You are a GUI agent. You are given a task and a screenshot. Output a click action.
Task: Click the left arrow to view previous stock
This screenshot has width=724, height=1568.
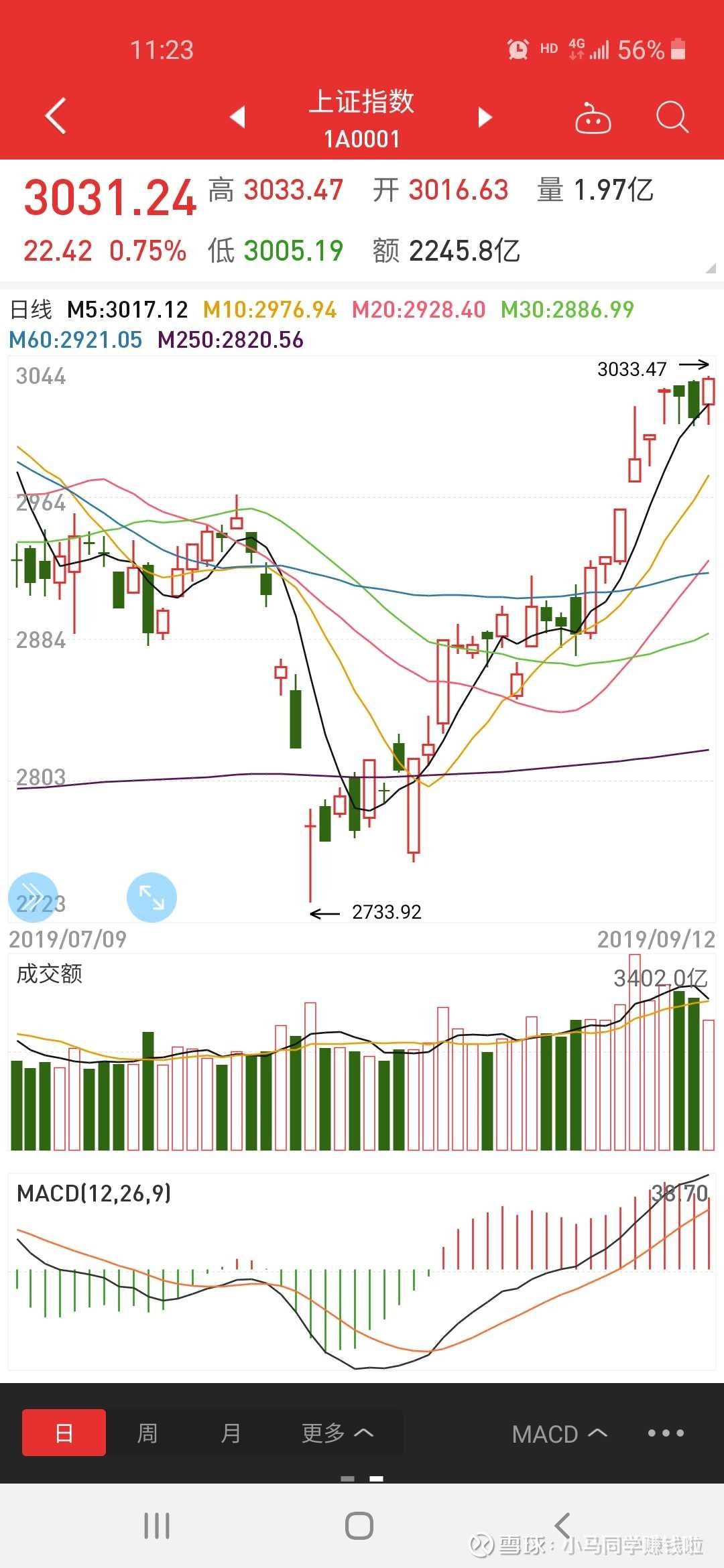238,117
